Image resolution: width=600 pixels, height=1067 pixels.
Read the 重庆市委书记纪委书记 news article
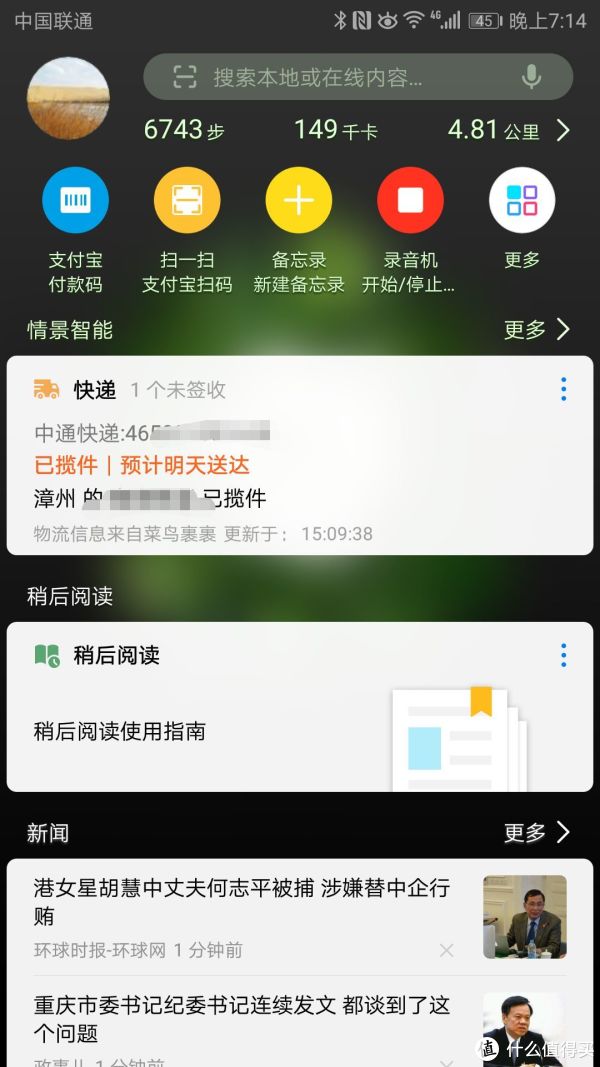[x=242, y=1017]
